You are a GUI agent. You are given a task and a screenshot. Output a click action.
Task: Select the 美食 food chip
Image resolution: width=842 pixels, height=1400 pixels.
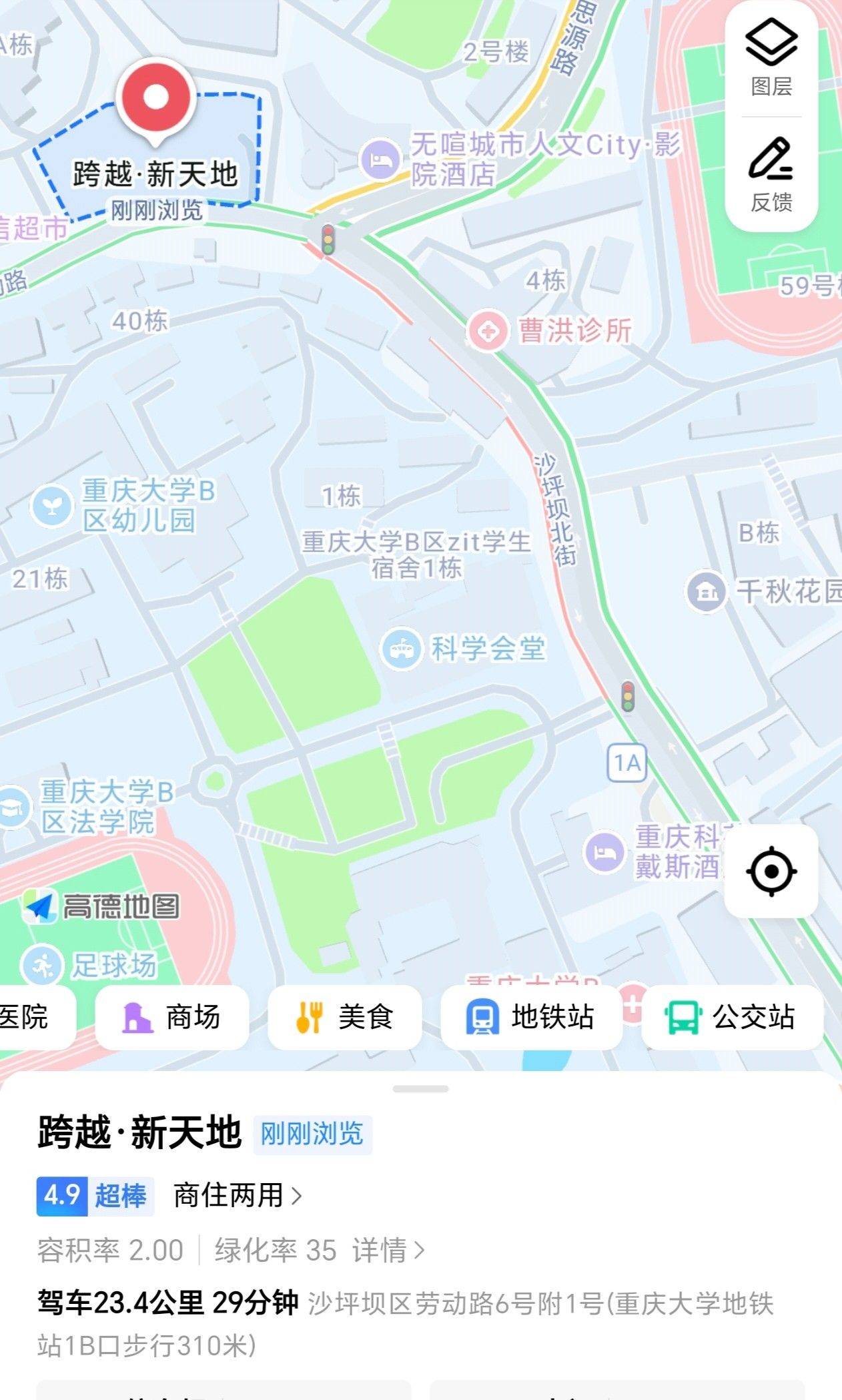345,1017
